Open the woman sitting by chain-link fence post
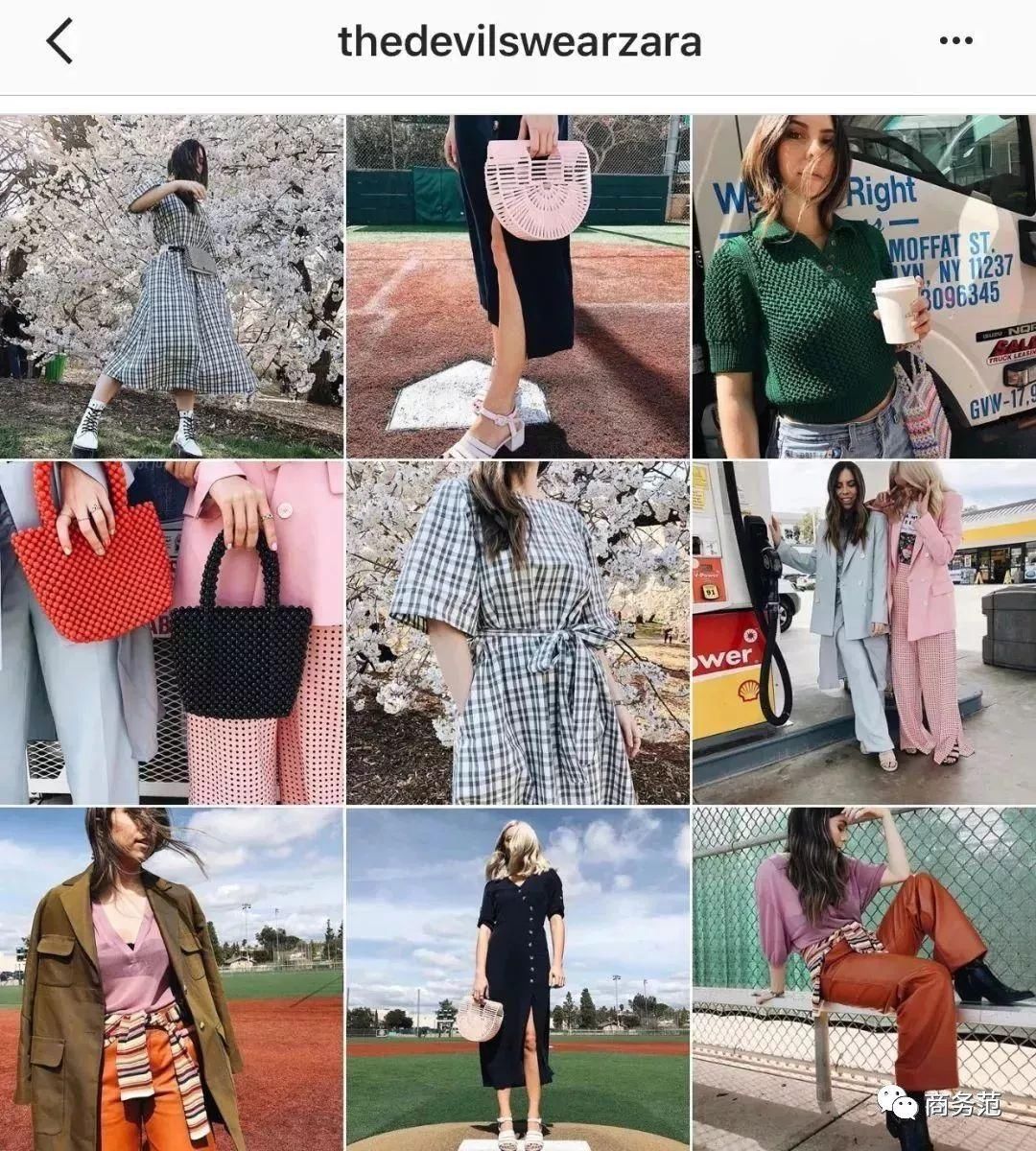Viewport: 1036px width, 1151px height. click(x=863, y=978)
